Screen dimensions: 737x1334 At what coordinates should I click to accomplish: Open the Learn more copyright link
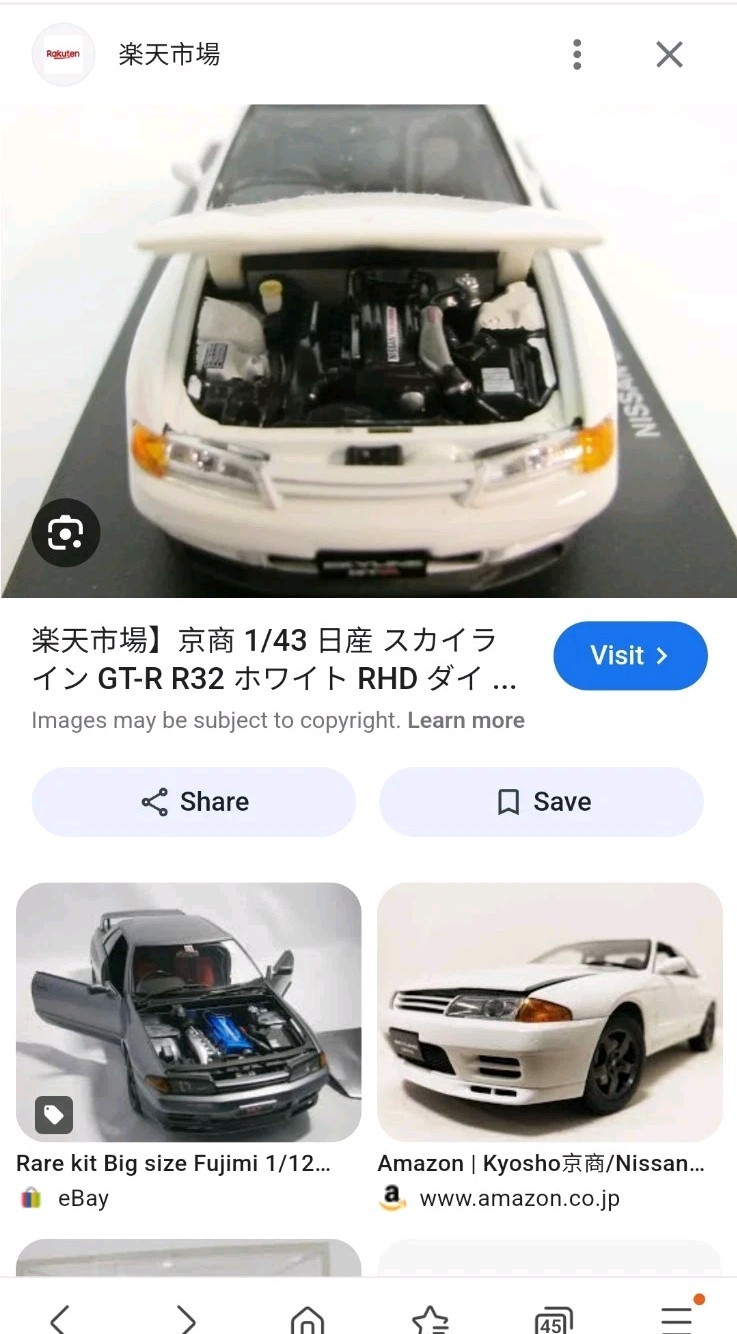tap(466, 720)
